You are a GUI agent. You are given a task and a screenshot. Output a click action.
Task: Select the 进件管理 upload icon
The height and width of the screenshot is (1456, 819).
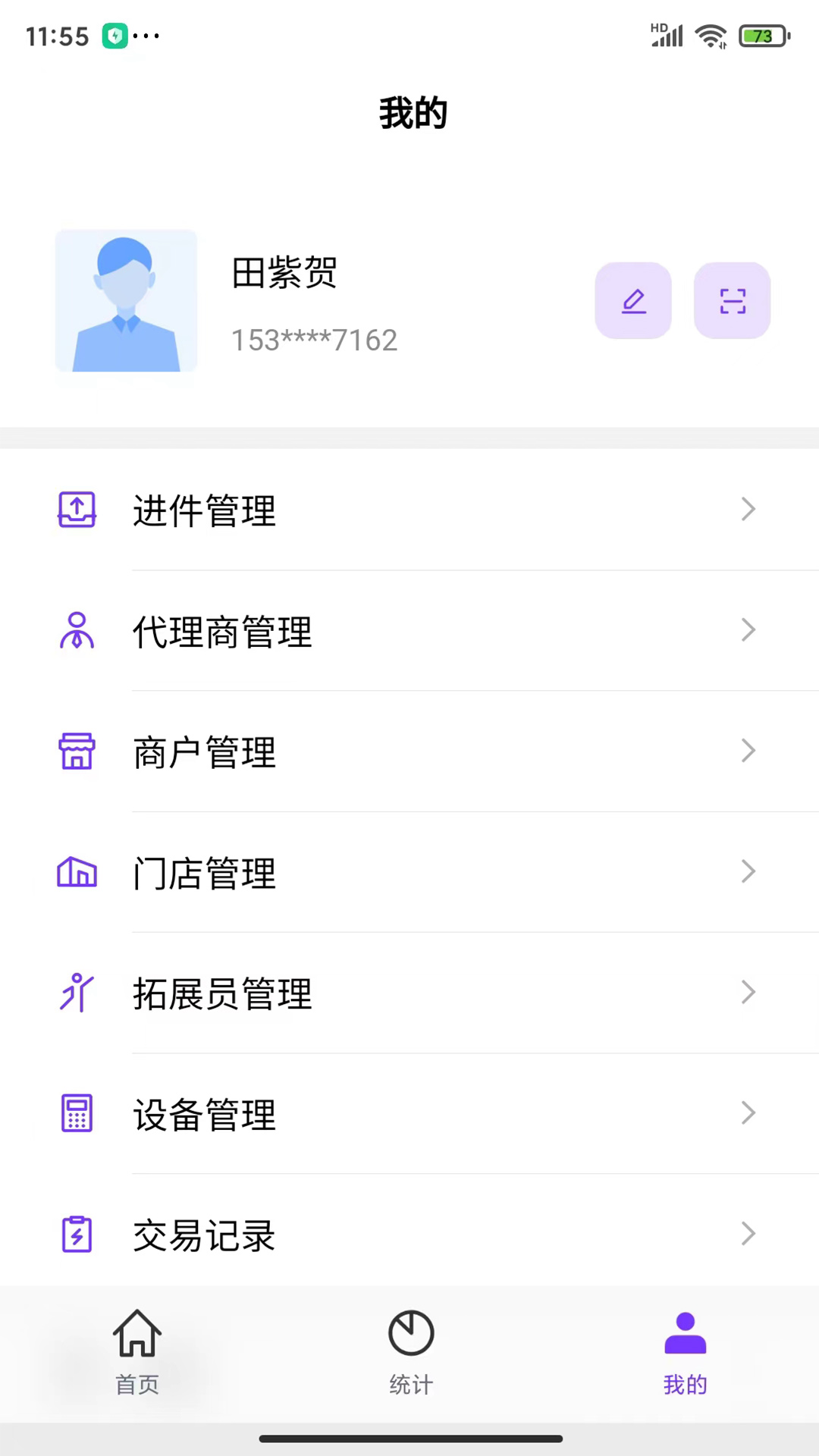click(x=76, y=510)
